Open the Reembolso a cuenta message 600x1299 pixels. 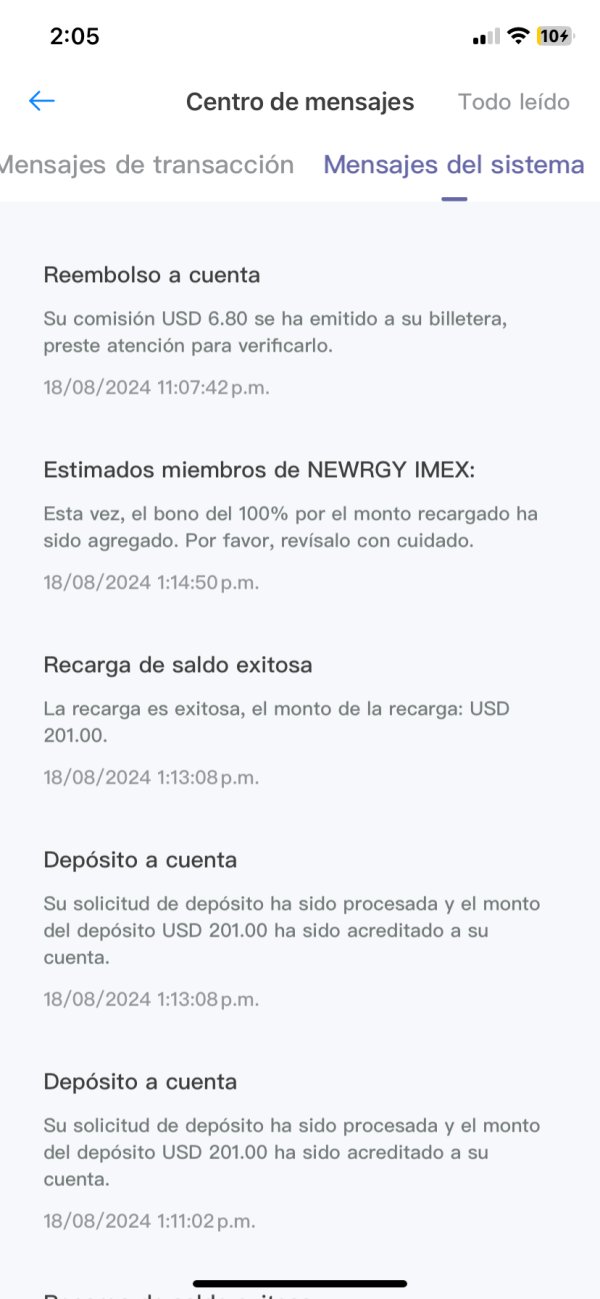300,331
